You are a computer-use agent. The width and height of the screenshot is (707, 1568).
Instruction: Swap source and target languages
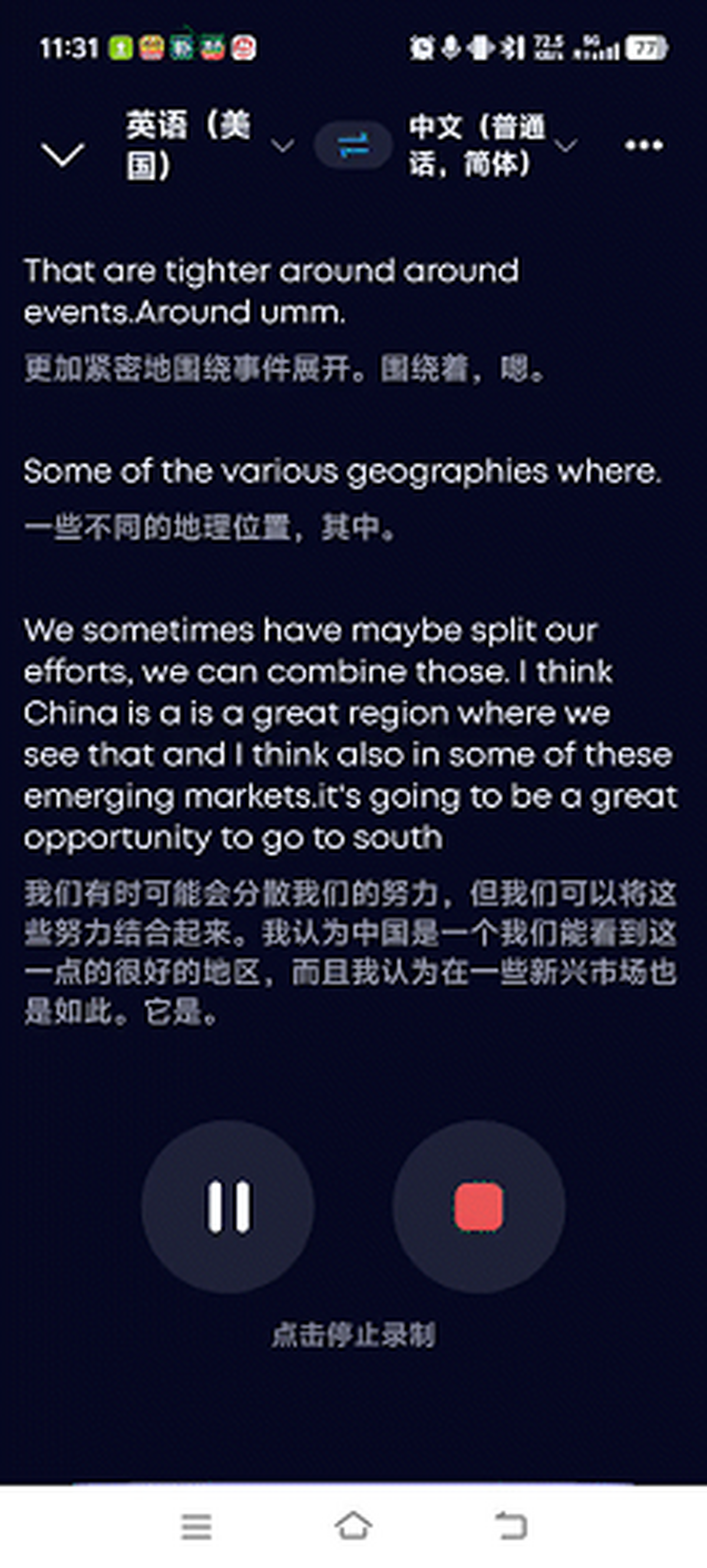coord(353,145)
